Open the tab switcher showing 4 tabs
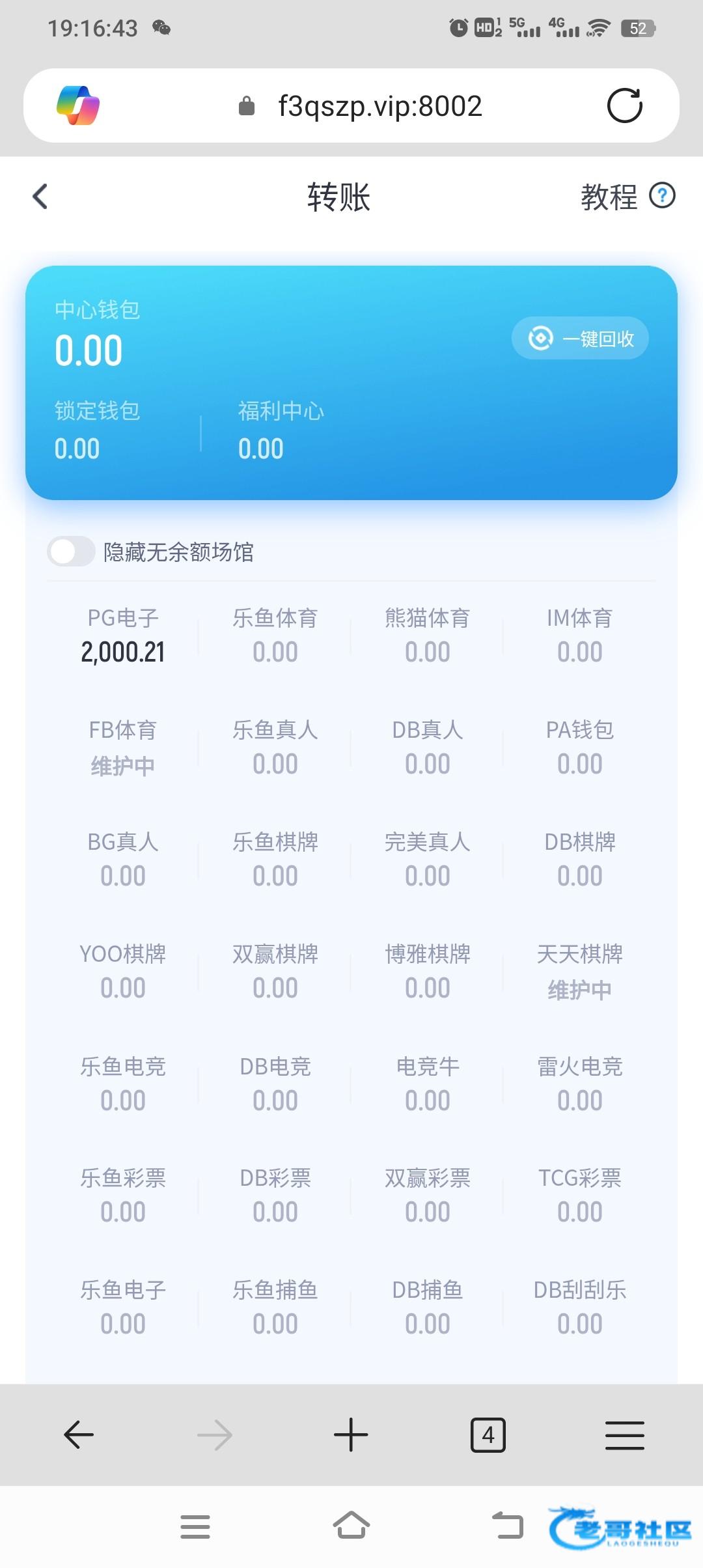The image size is (703, 1568). 488,1435
